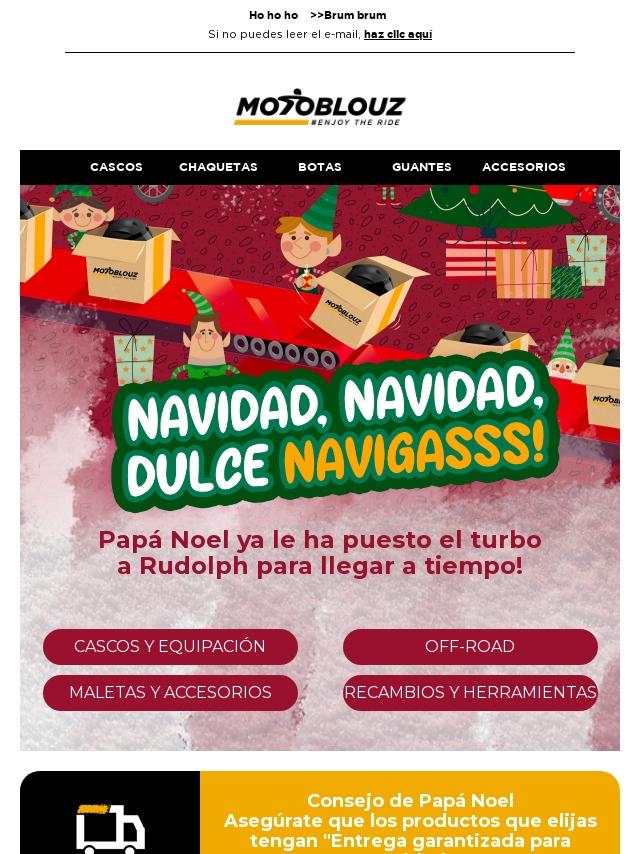The height and width of the screenshot is (854, 640).
Task: Select RECAMBIOS Y HERRAMIENTAS
Action: (470, 693)
